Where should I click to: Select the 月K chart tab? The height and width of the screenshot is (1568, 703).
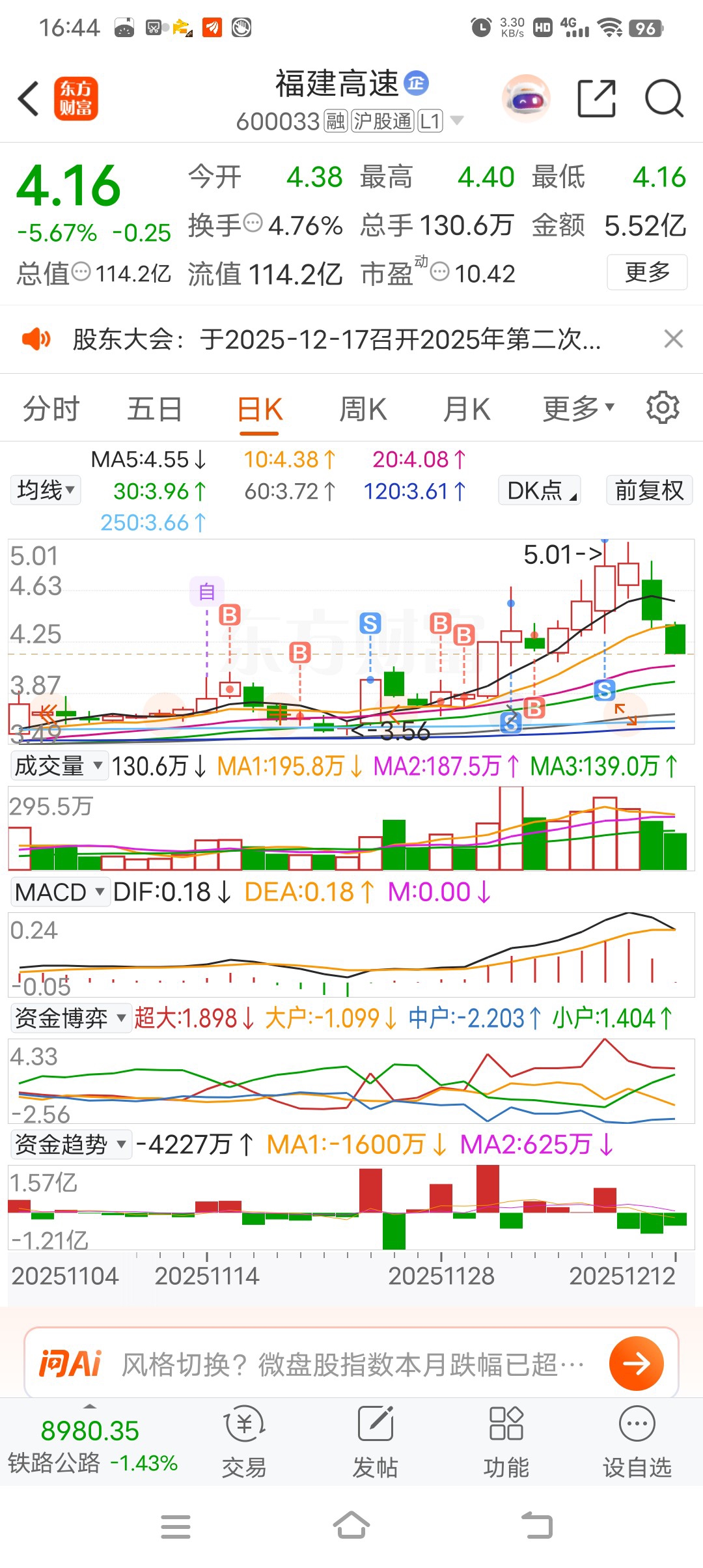point(466,410)
